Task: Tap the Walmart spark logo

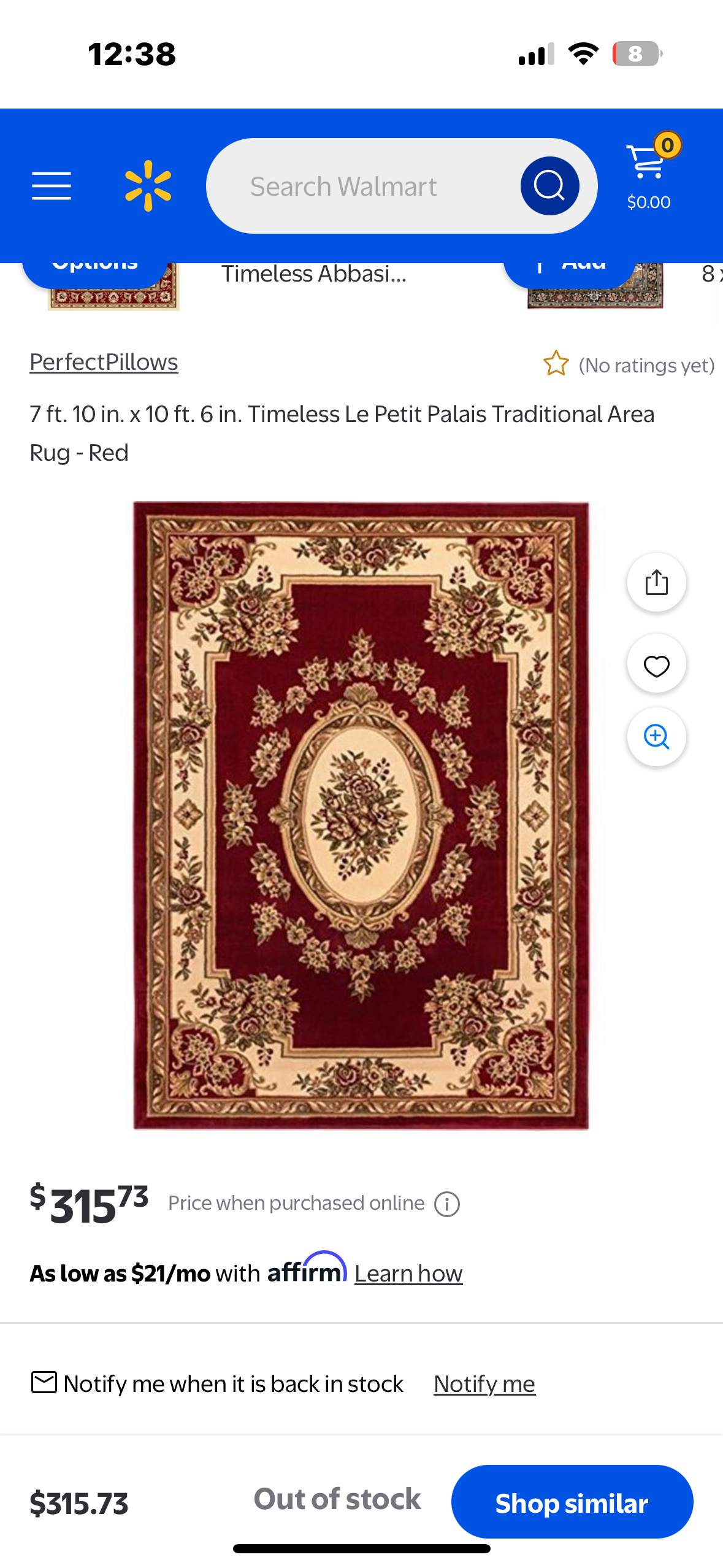Action: [x=148, y=186]
